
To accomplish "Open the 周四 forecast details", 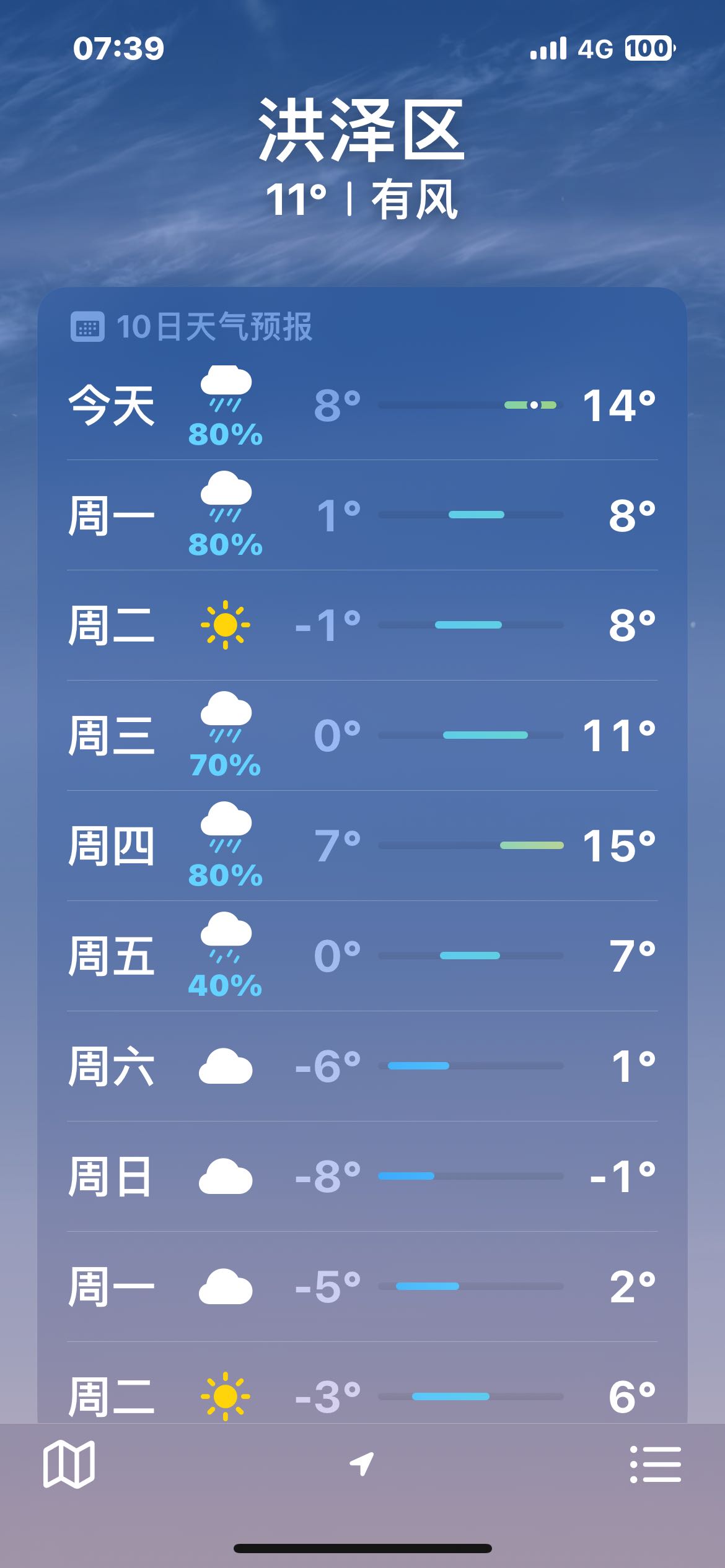I will [x=362, y=846].
